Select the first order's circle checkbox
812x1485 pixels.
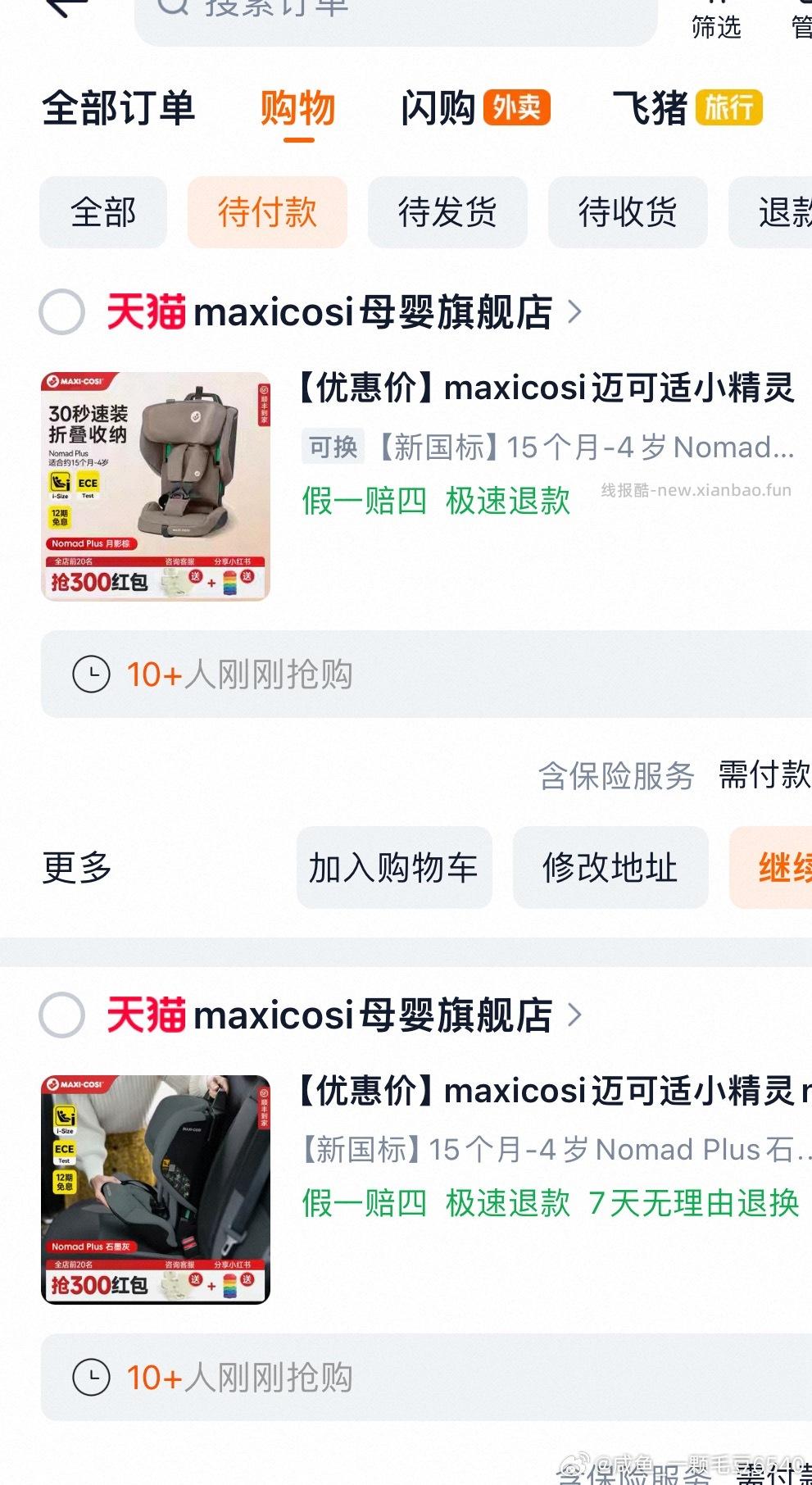(61, 312)
